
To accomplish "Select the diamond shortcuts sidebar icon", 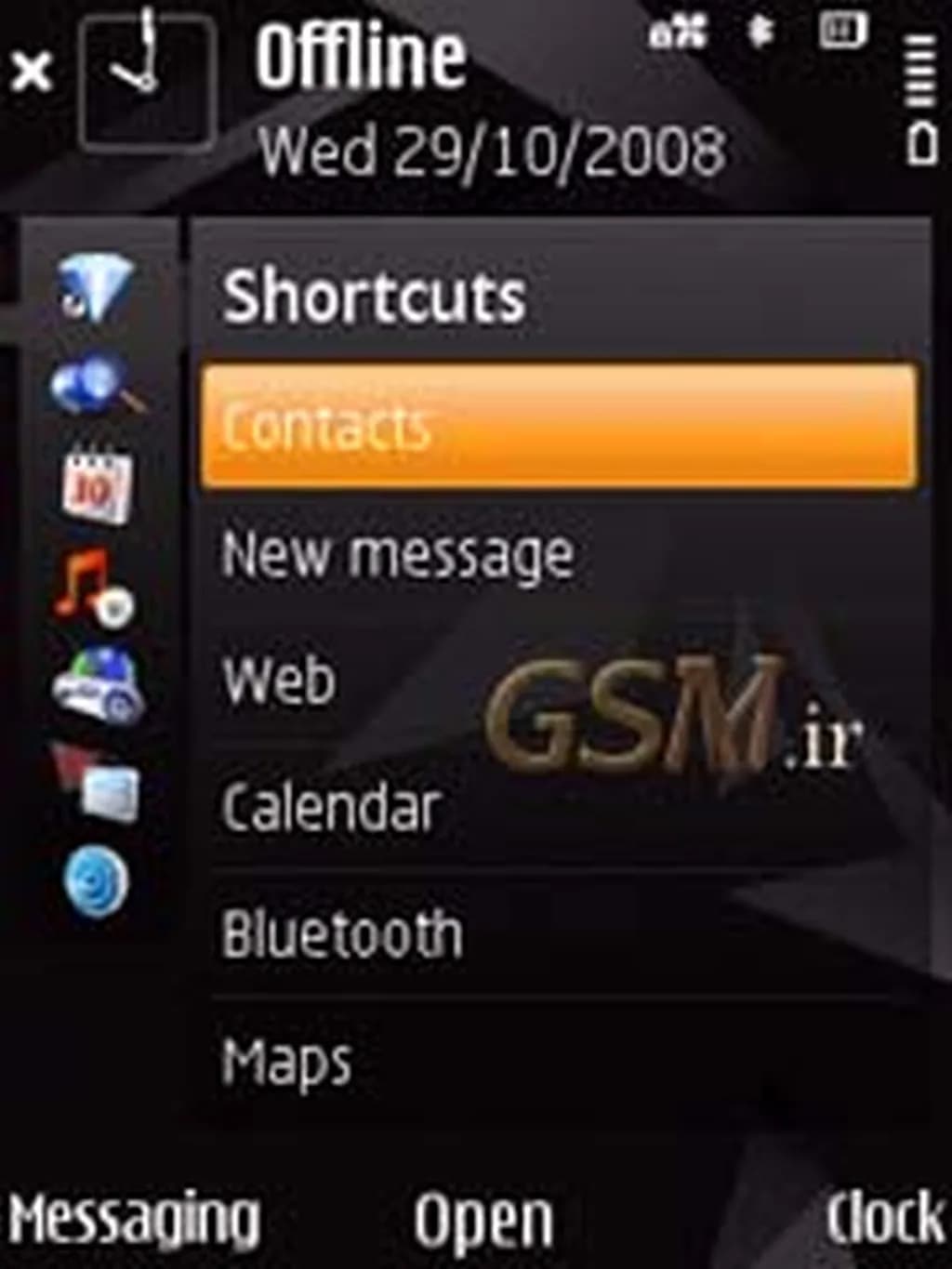I will [95, 286].
